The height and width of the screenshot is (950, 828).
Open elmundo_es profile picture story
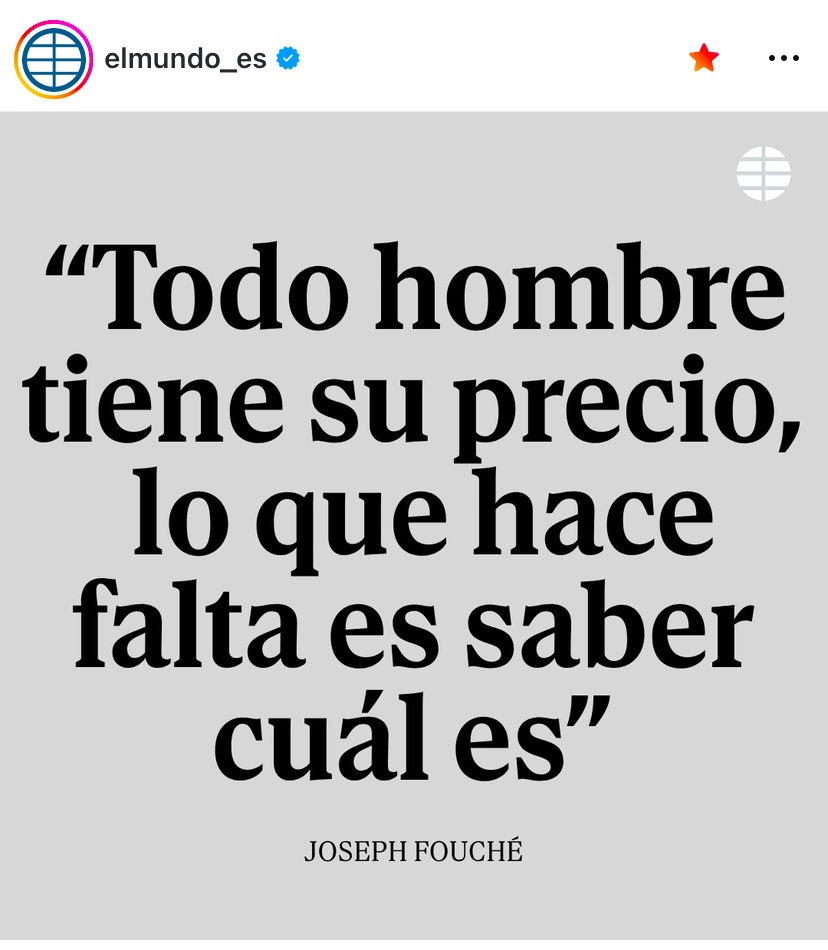pos(53,59)
